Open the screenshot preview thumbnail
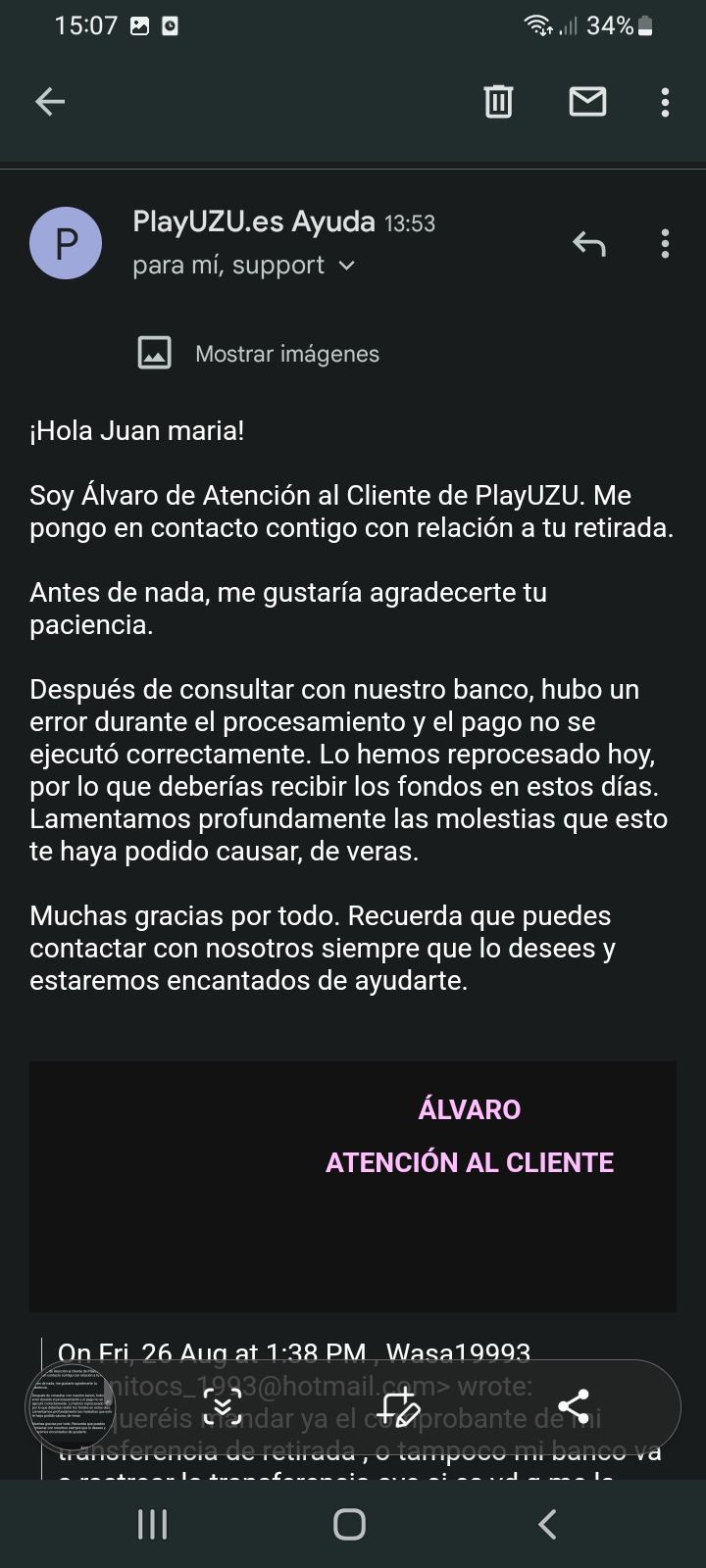 click(x=71, y=1407)
